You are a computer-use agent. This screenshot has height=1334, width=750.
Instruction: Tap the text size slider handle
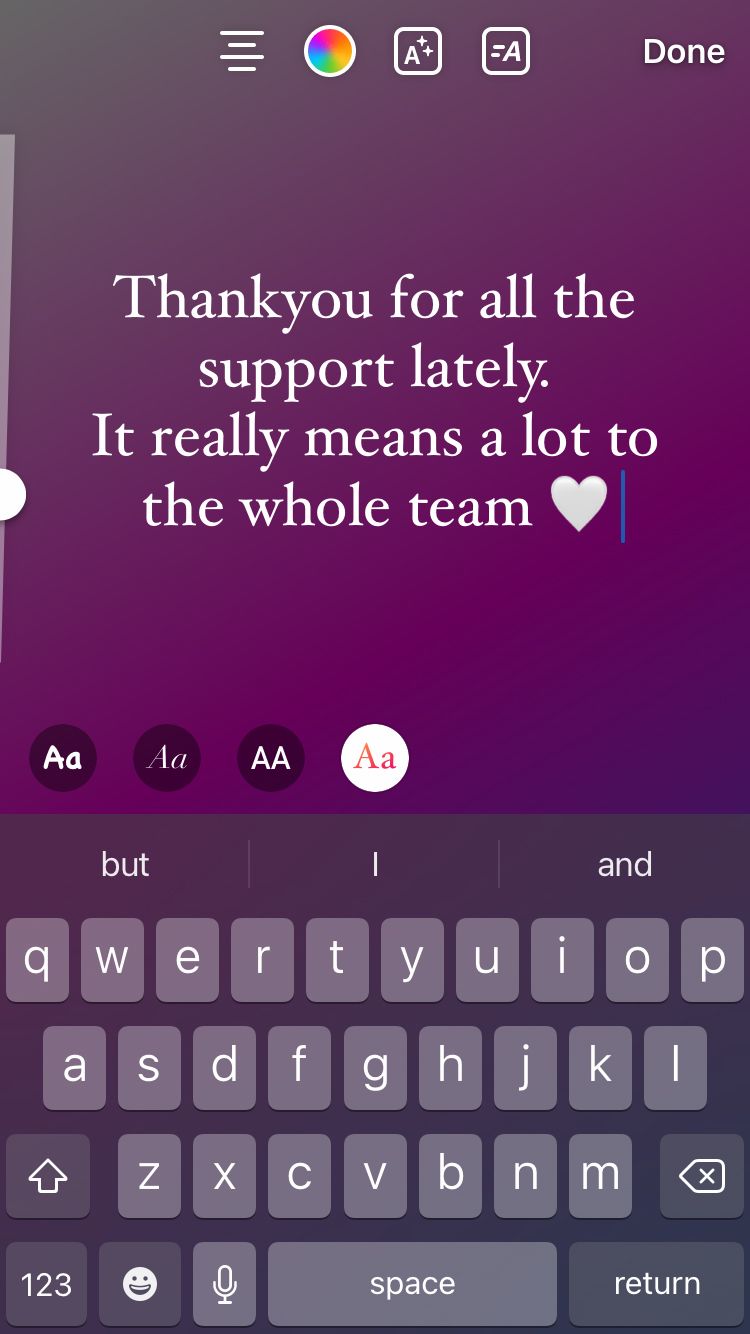click(10, 495)
